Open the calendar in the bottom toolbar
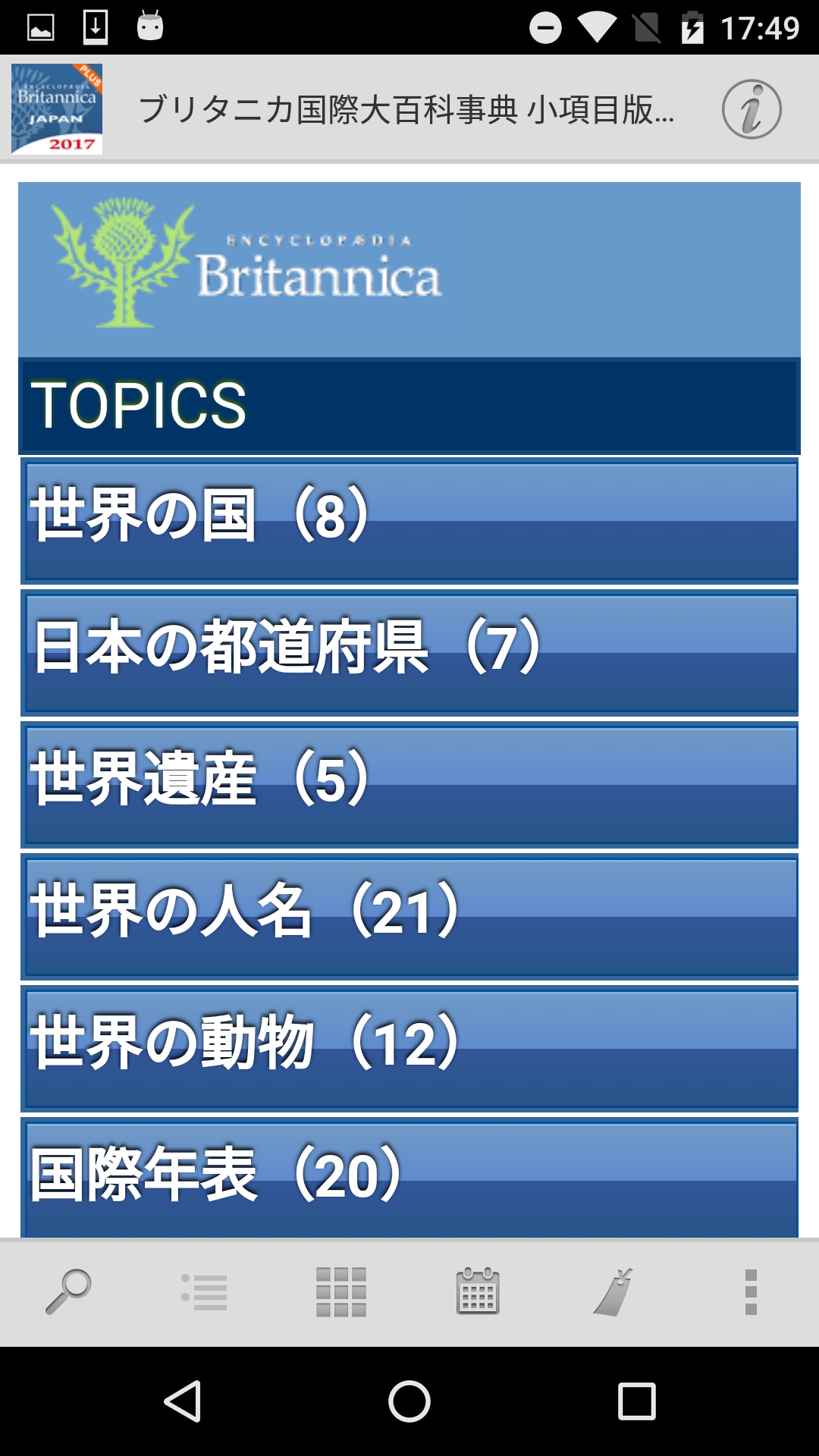Image resolution: width=819 pixels, height=1456 pixels. 478,1291
